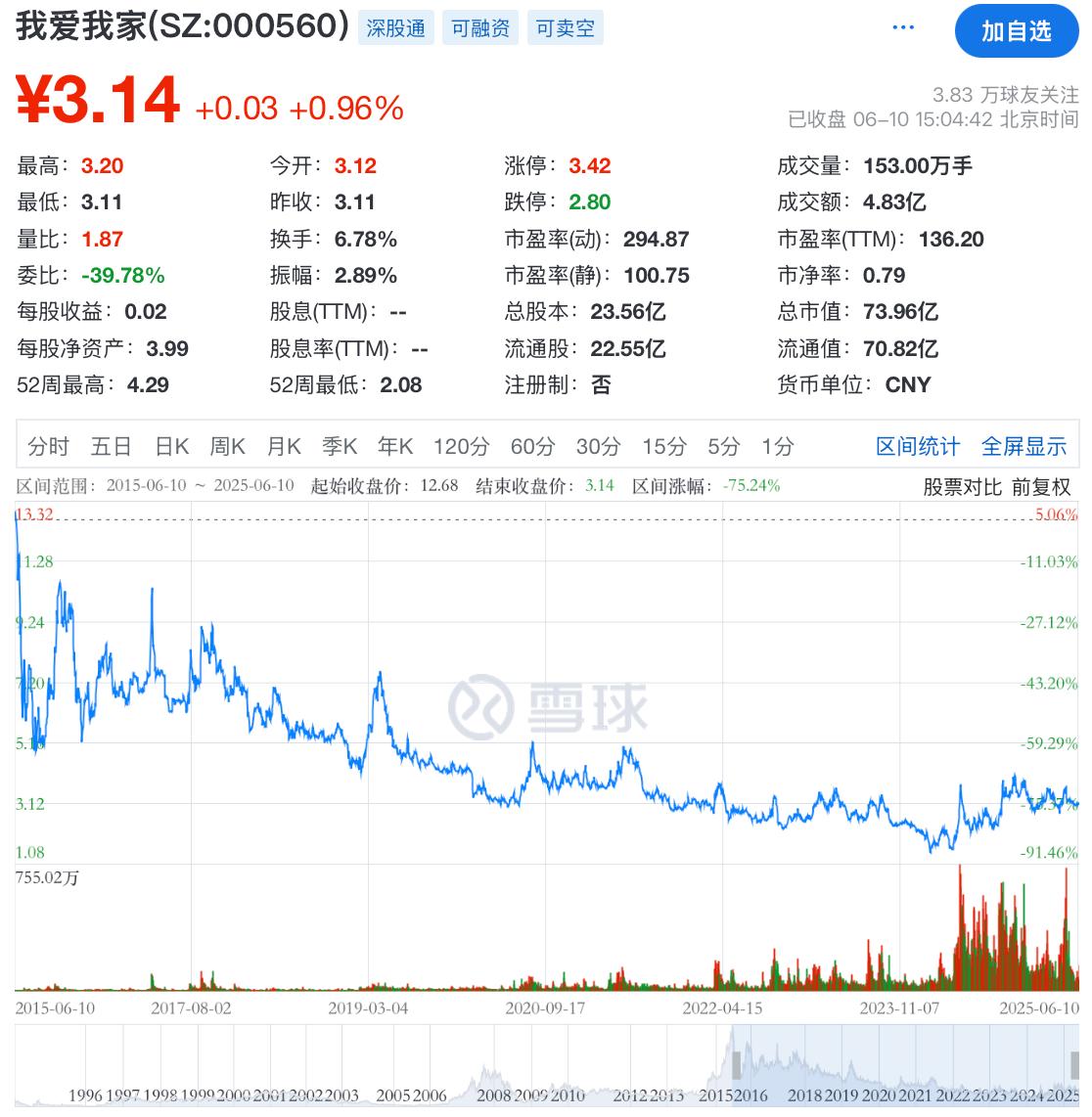Show the 月K chart
The width and height of the screenshot is (1092, 1117).
click(x=284, y=447)
